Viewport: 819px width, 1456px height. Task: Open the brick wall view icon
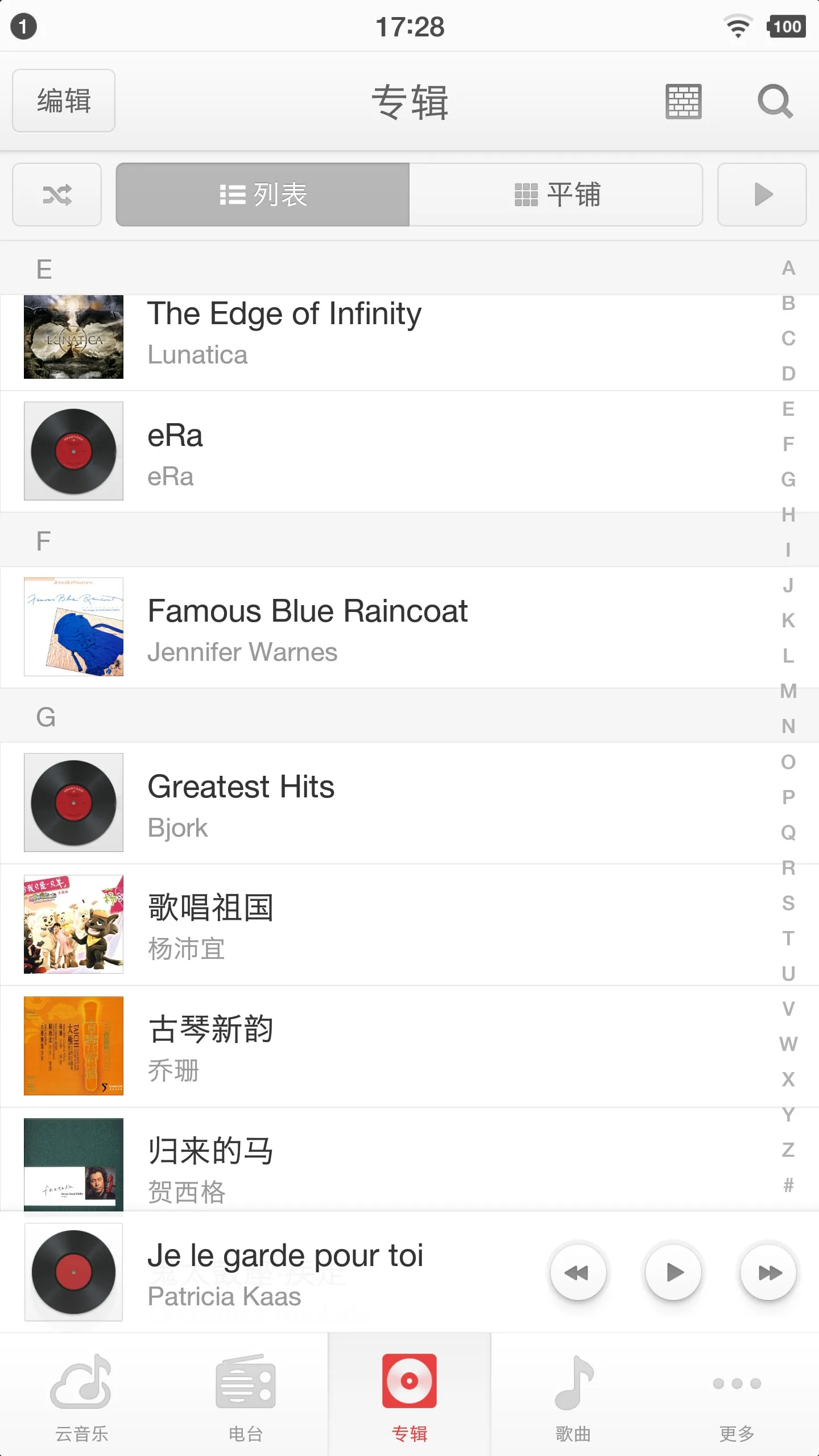coord(683,102)
